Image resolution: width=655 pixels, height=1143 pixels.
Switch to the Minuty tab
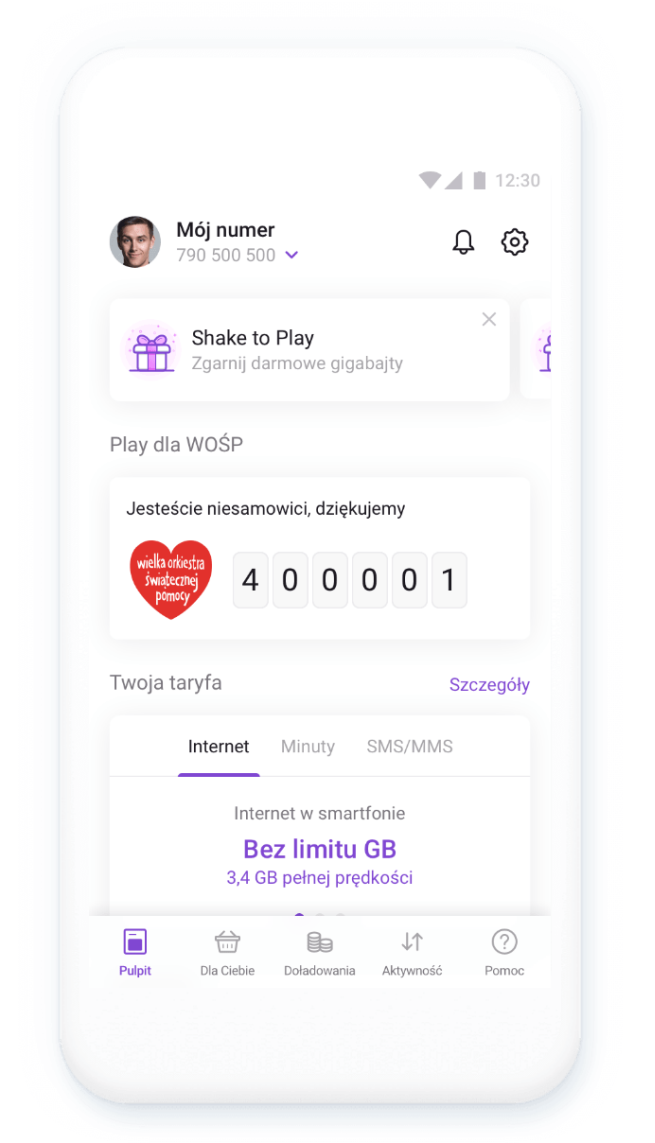tap(308, 747)
